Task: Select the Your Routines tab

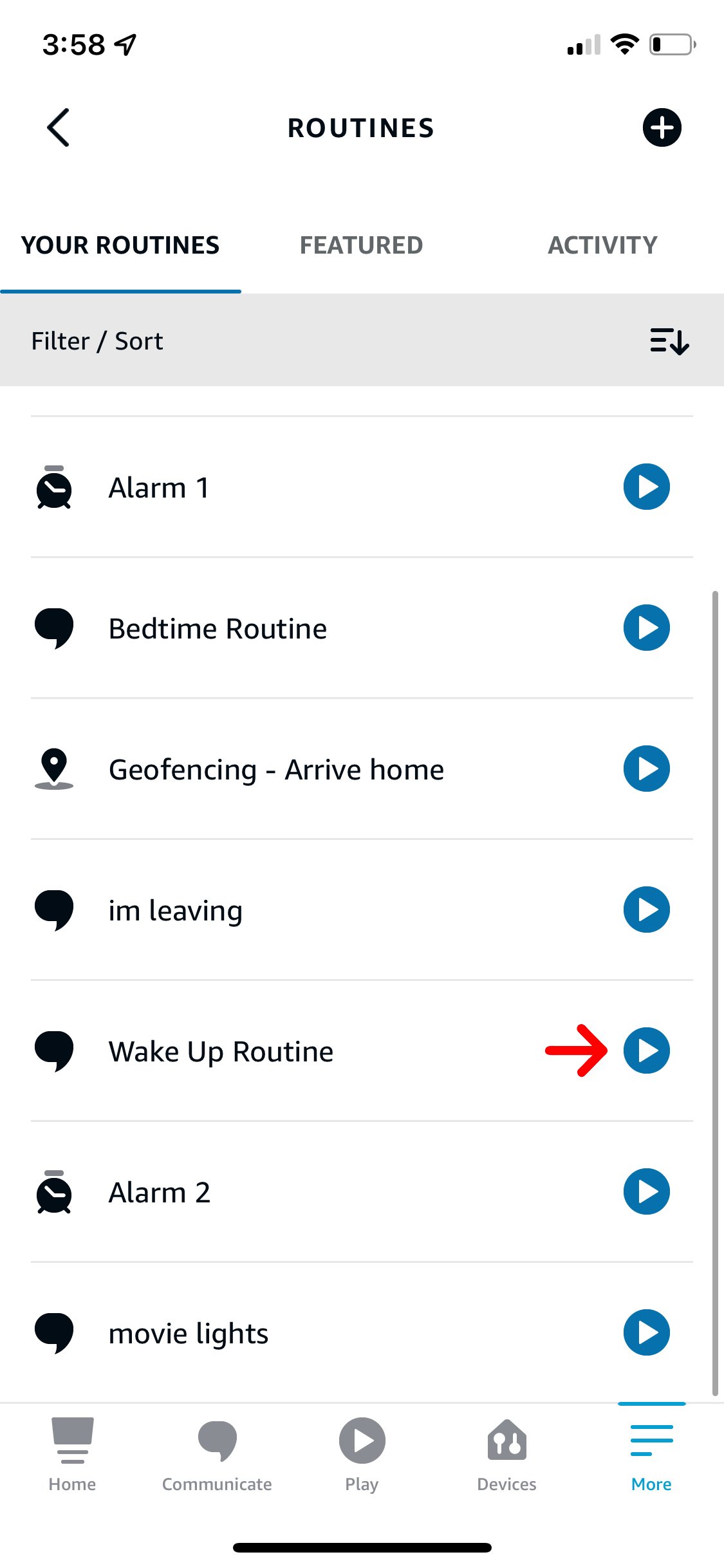Action: pyautogui.click(x=120, y=245)
